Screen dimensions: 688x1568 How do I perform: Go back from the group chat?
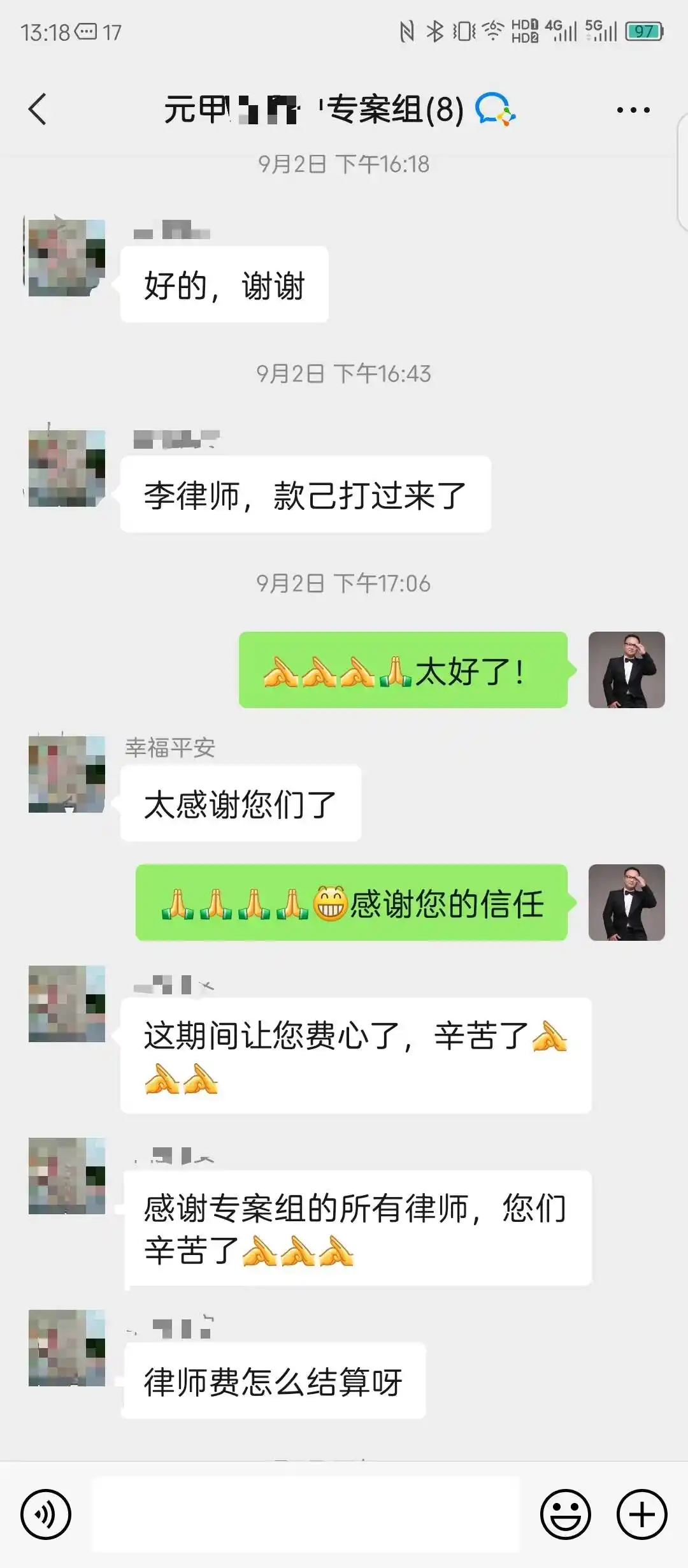point(38,109)
